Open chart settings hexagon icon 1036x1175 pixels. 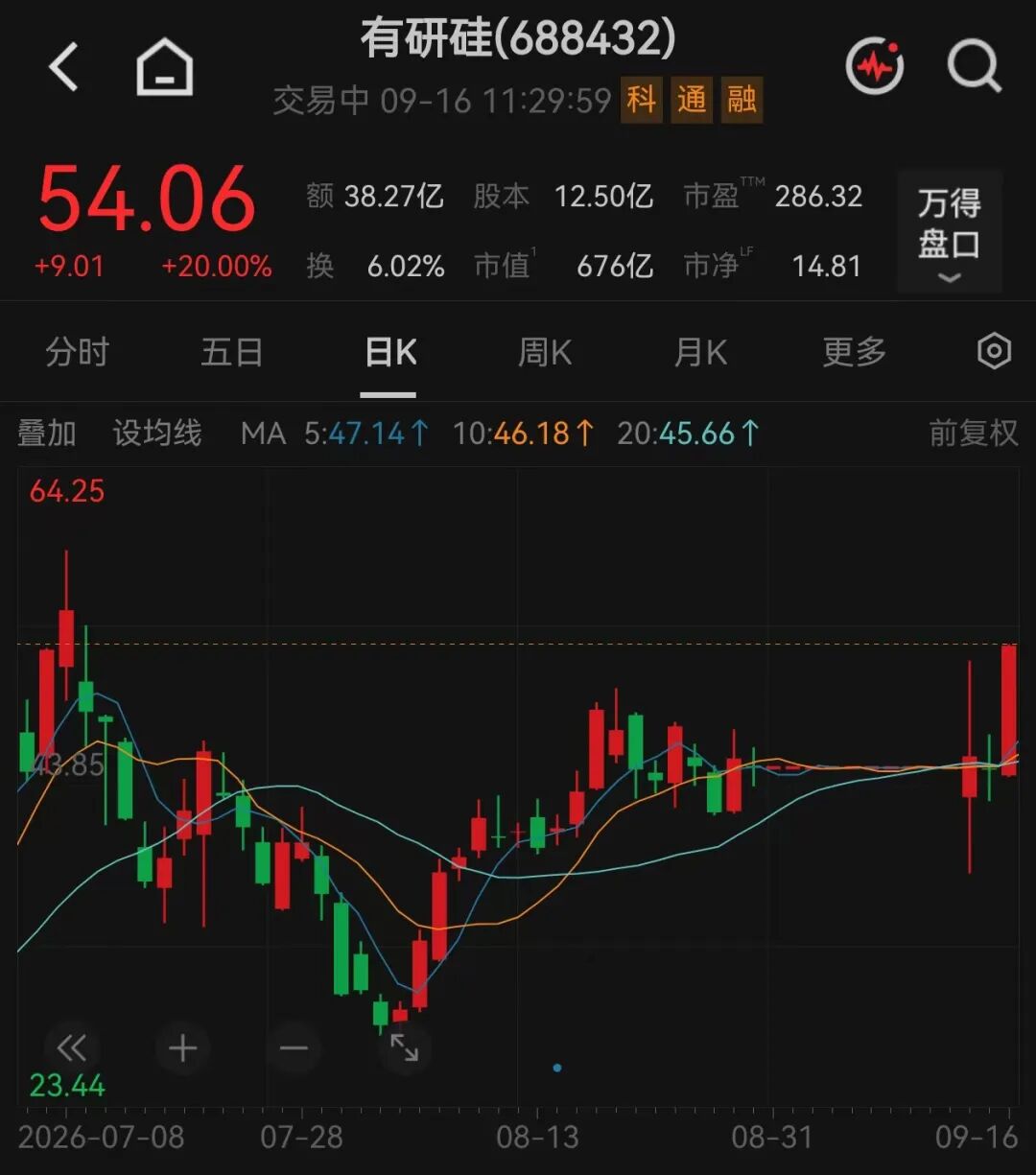pyautogui.click(x=994, y=352)
